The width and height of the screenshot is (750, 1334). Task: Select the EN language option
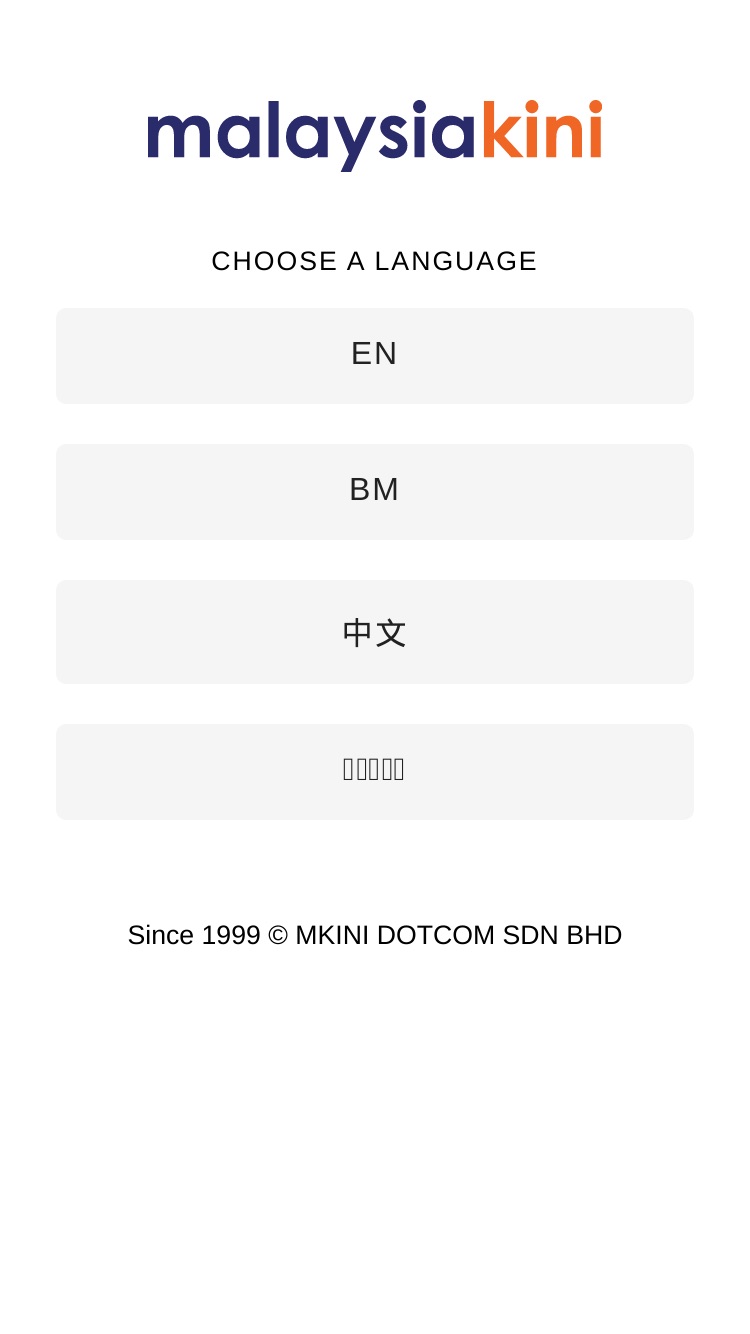pos(375,356)
